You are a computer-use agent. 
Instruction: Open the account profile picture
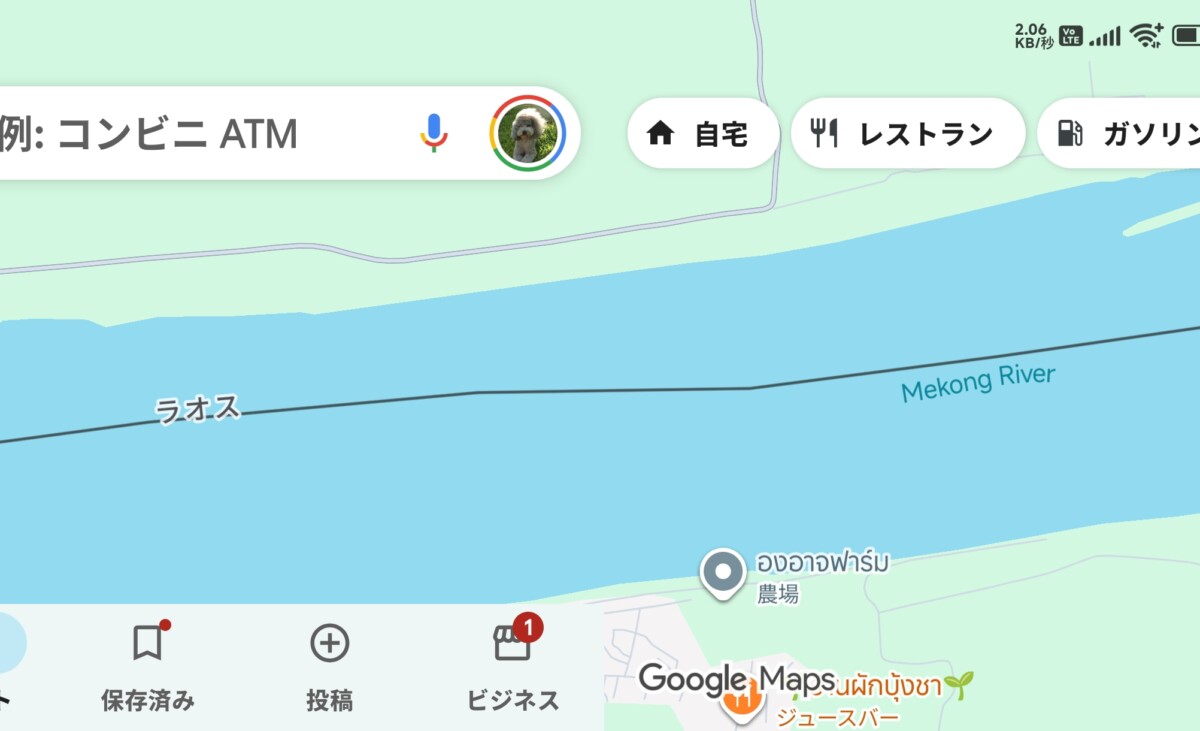(x=528, y=133)
